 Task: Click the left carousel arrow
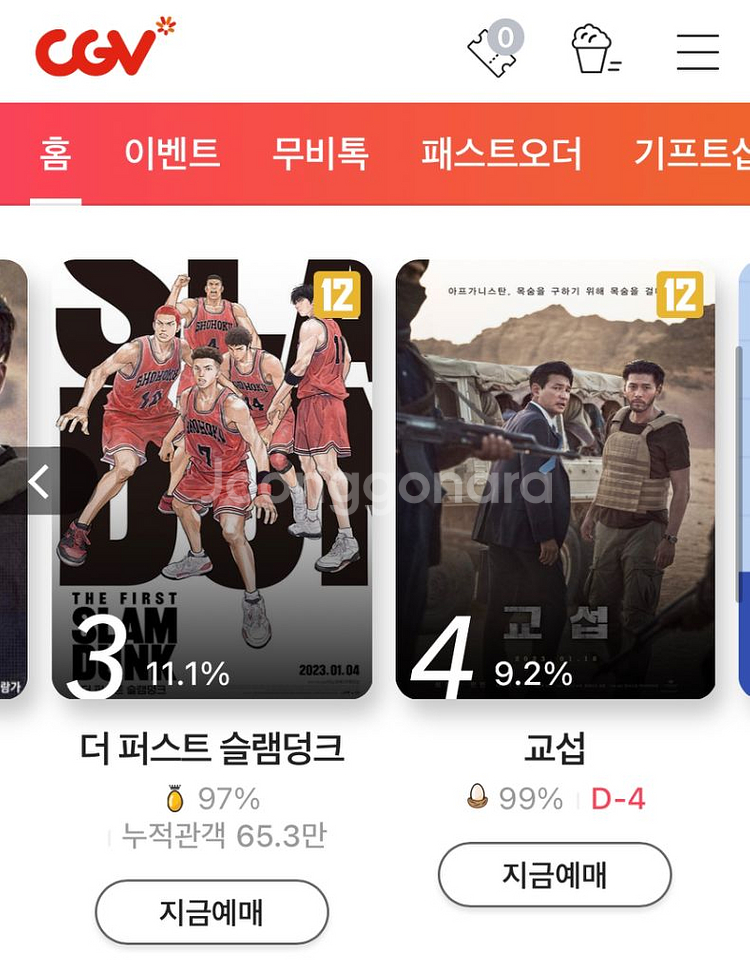[38, 482]
